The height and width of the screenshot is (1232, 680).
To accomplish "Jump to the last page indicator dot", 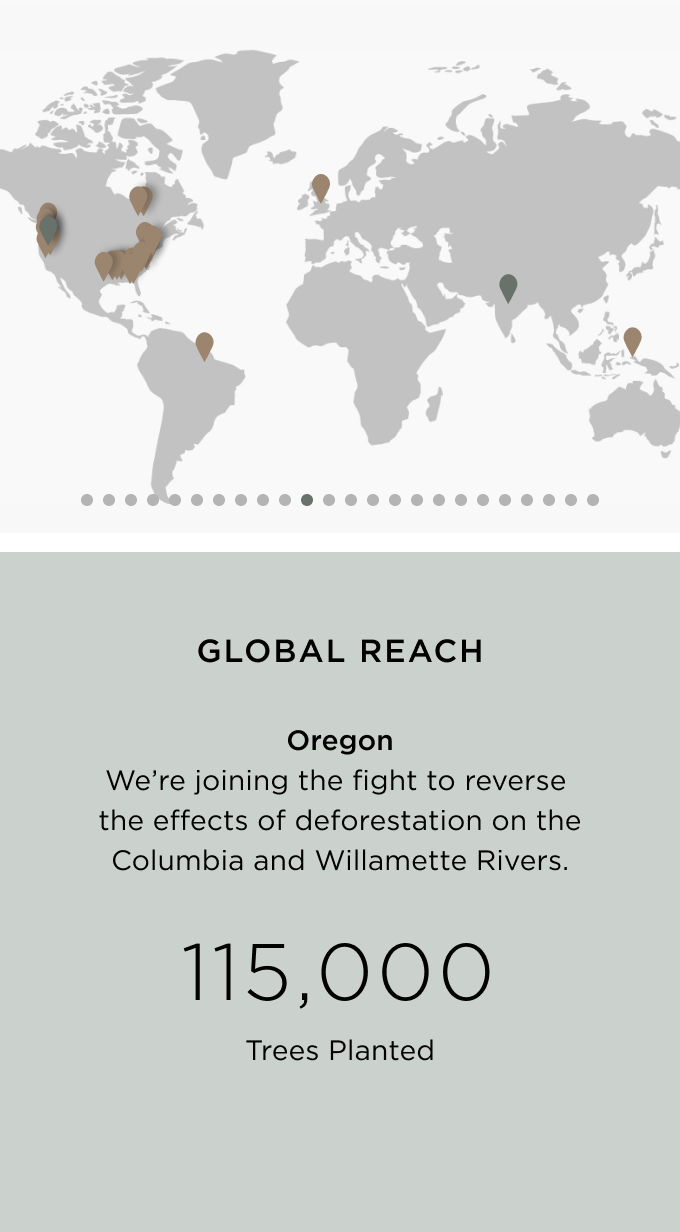I will [x=593, y=500].
